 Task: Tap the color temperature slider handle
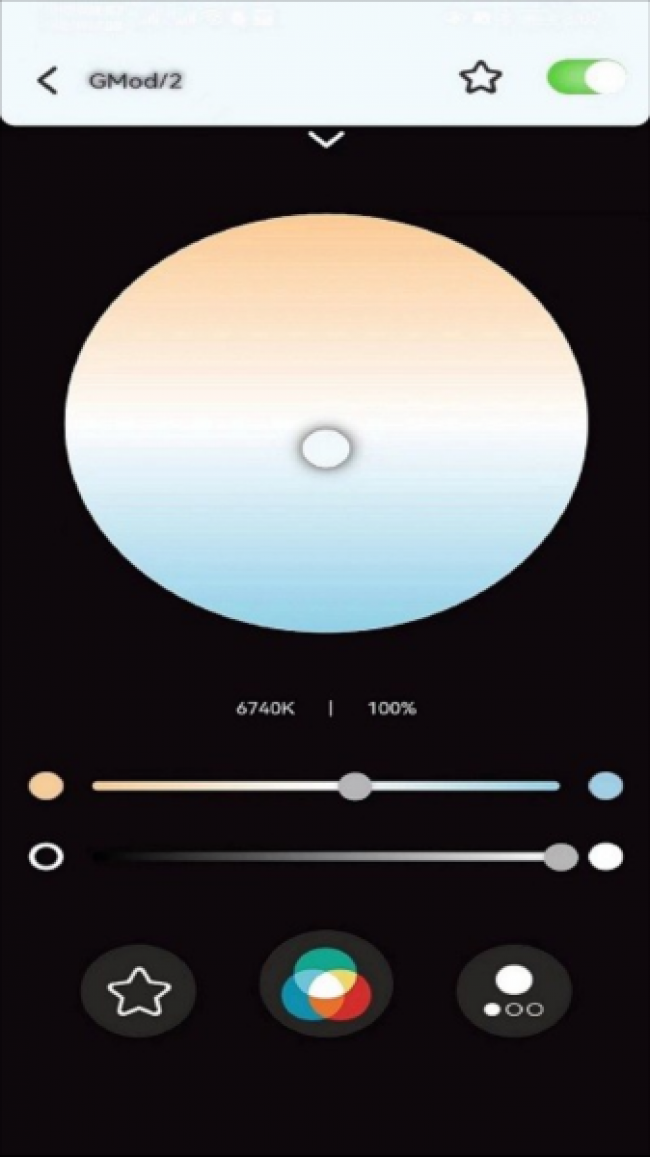[354, 786]
